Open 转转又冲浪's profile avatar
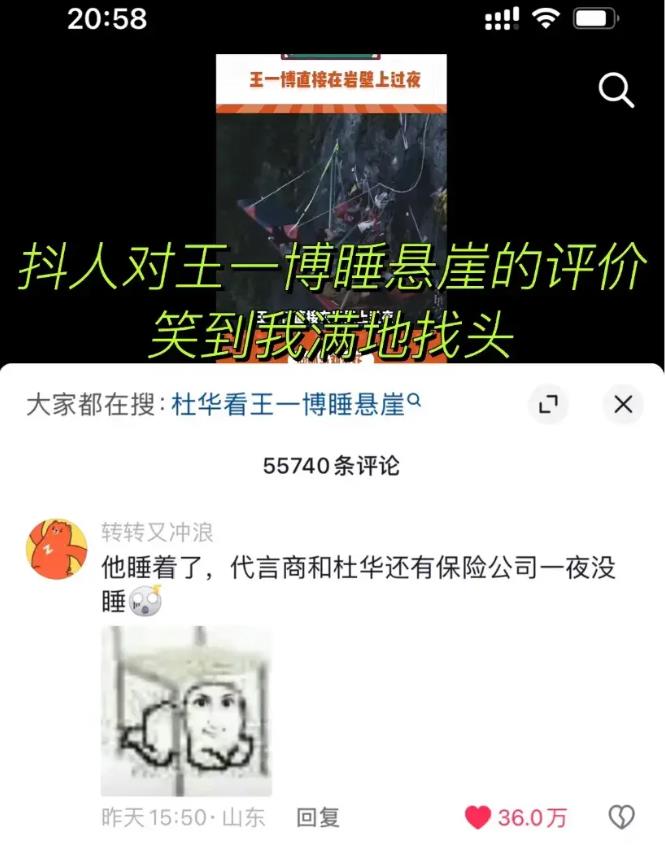Screen dimensions: 665x846 (x=56, y=549)
